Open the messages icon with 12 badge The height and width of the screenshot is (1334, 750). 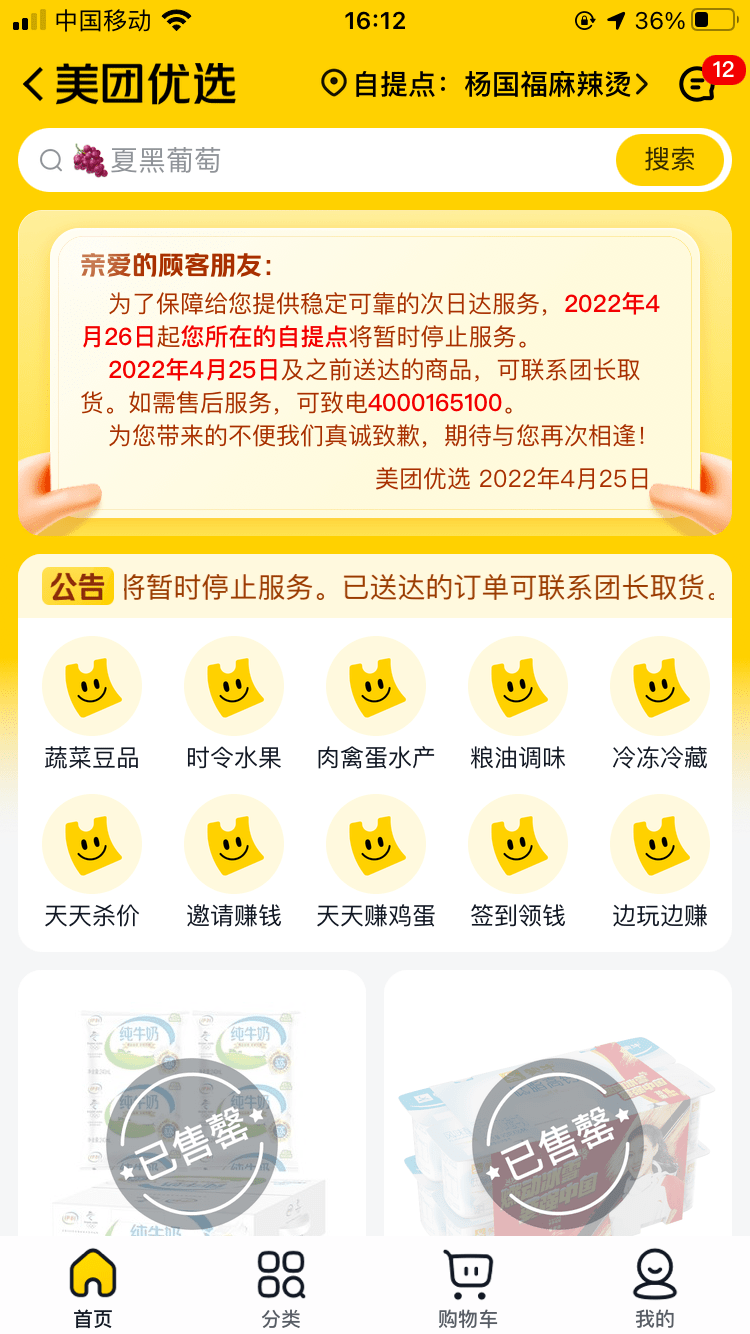click(x=698, y=84)
